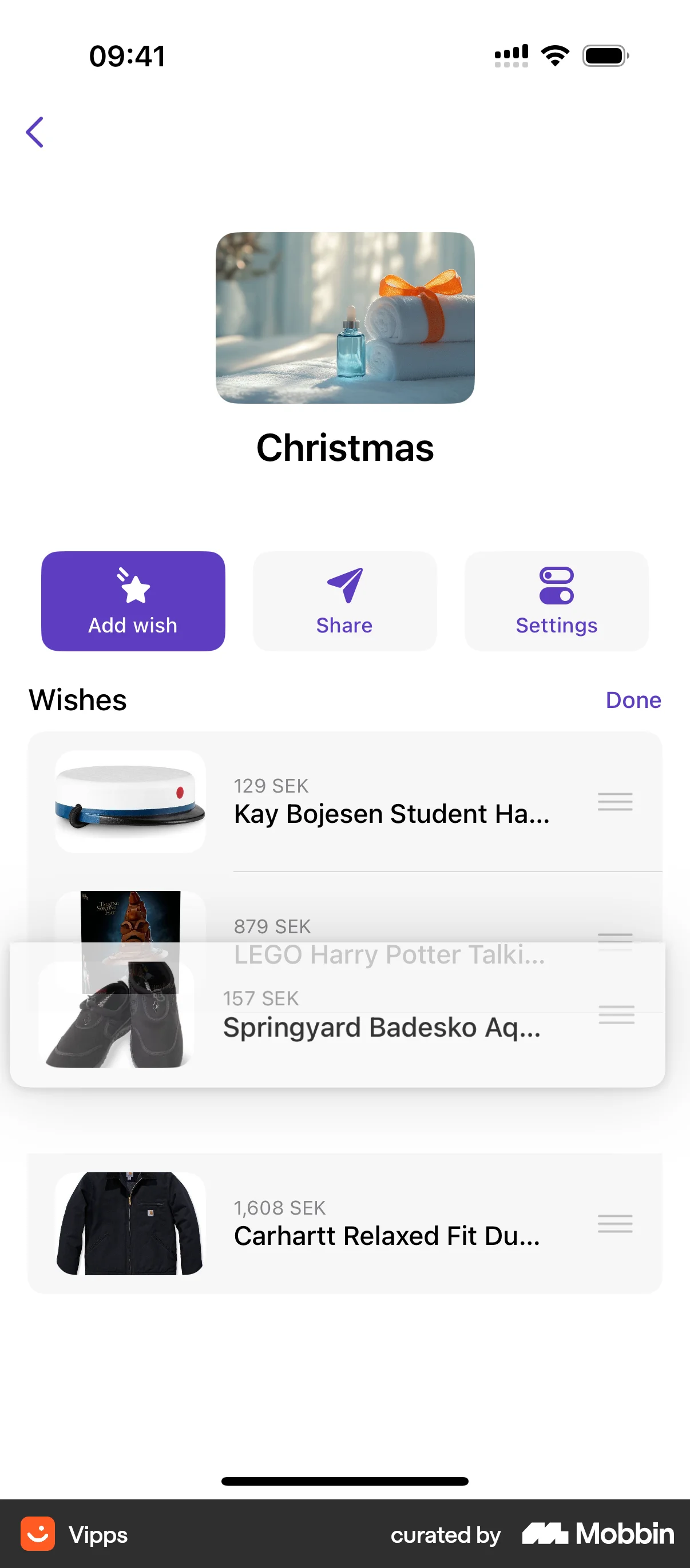The width and height of the screenshot is (690, 1568).
Task: Open the Settings toggles icon
Action: 556,584
